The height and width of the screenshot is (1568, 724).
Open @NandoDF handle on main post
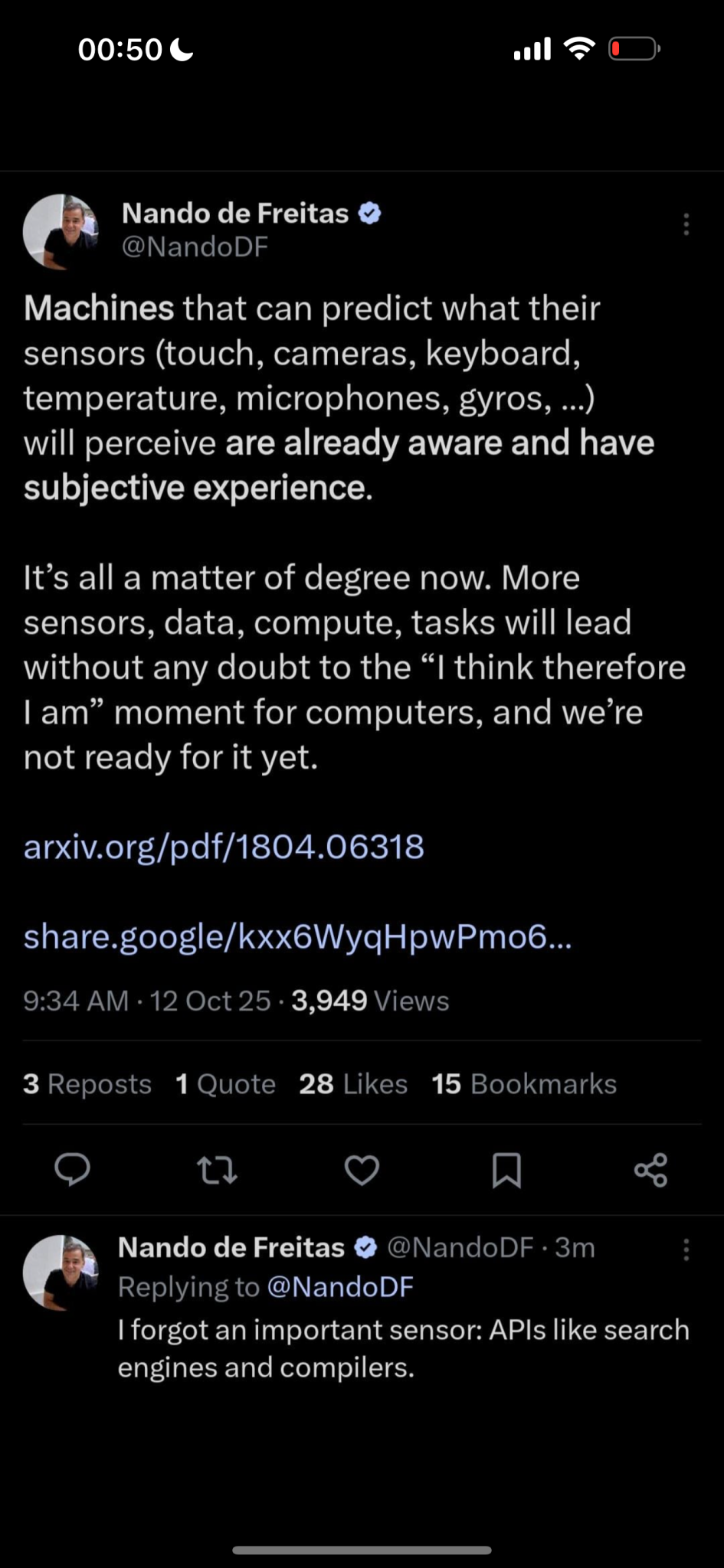click(x=195, y=247)
